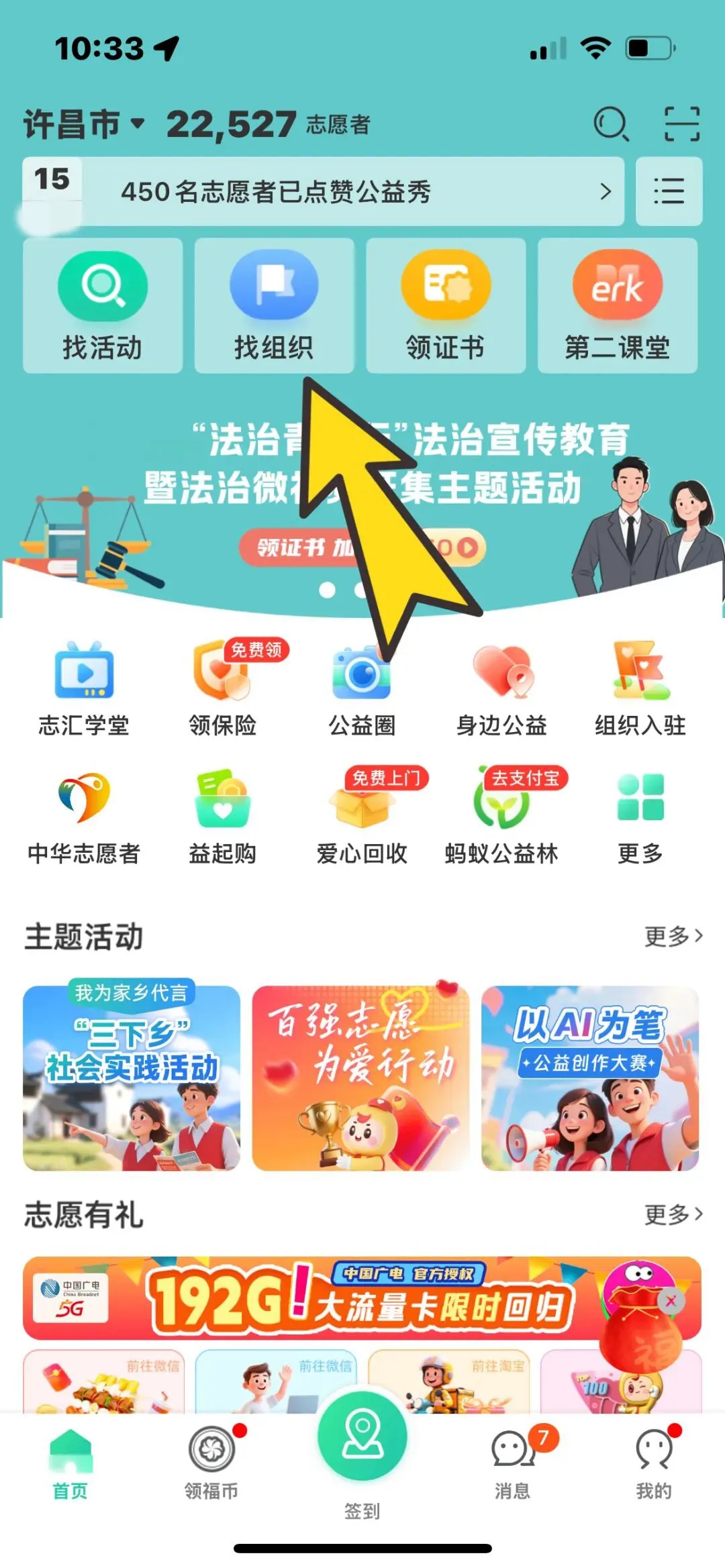
Task: View more under 主题活动
Action: (x=673, y=936)
